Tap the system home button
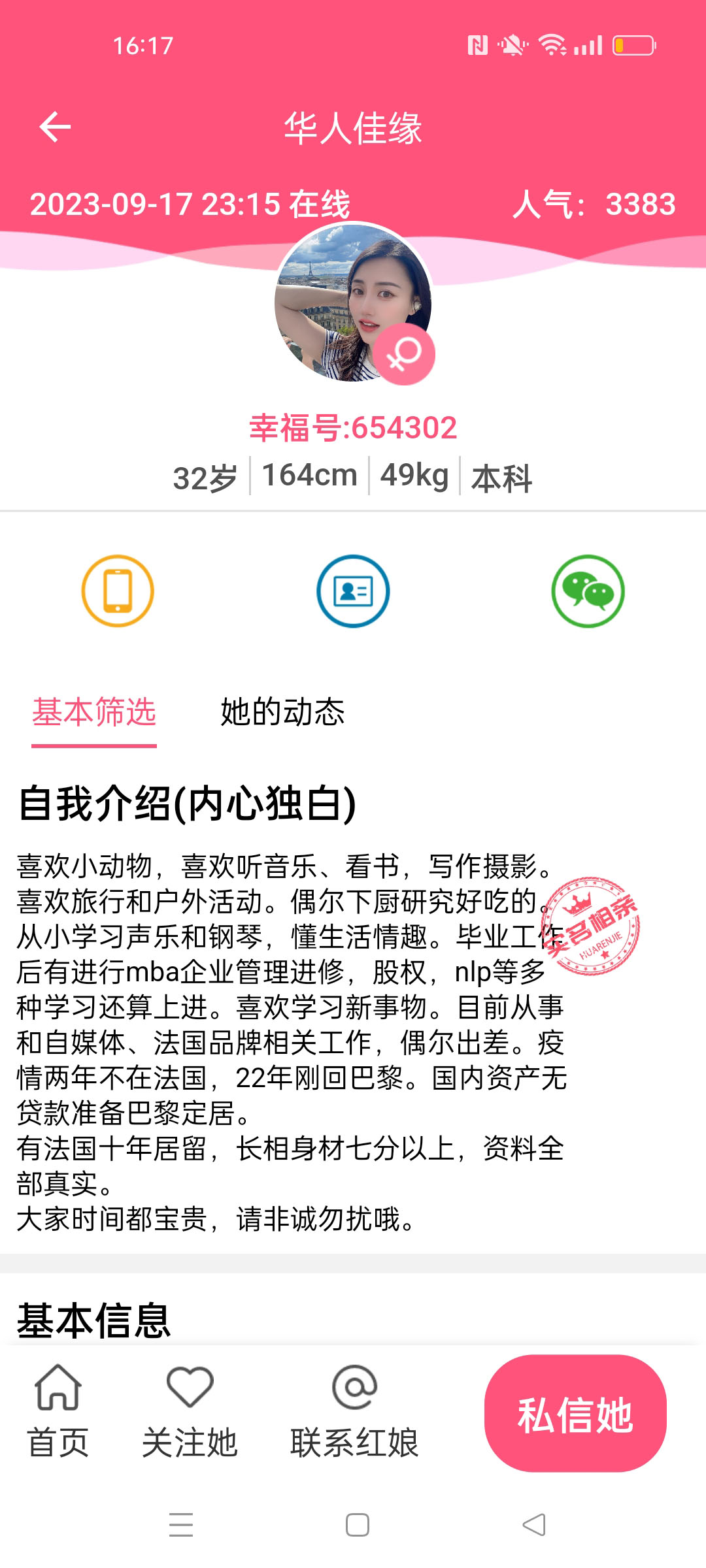This screenshot has width=706, height=1568. tap(358, 1525)
